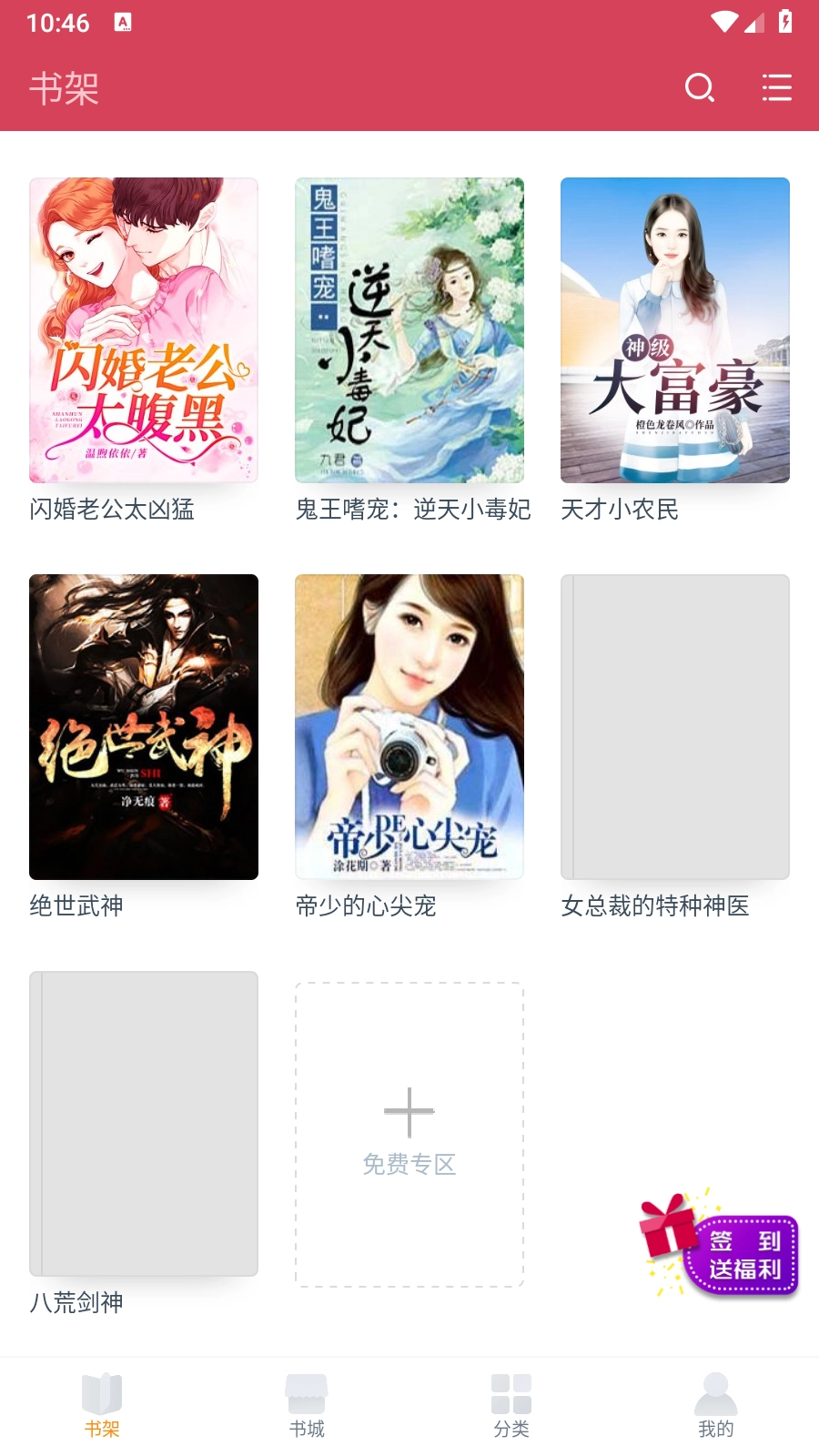Open the search icon in the top bar
The image size is (819, 1456).
point(699,88)
